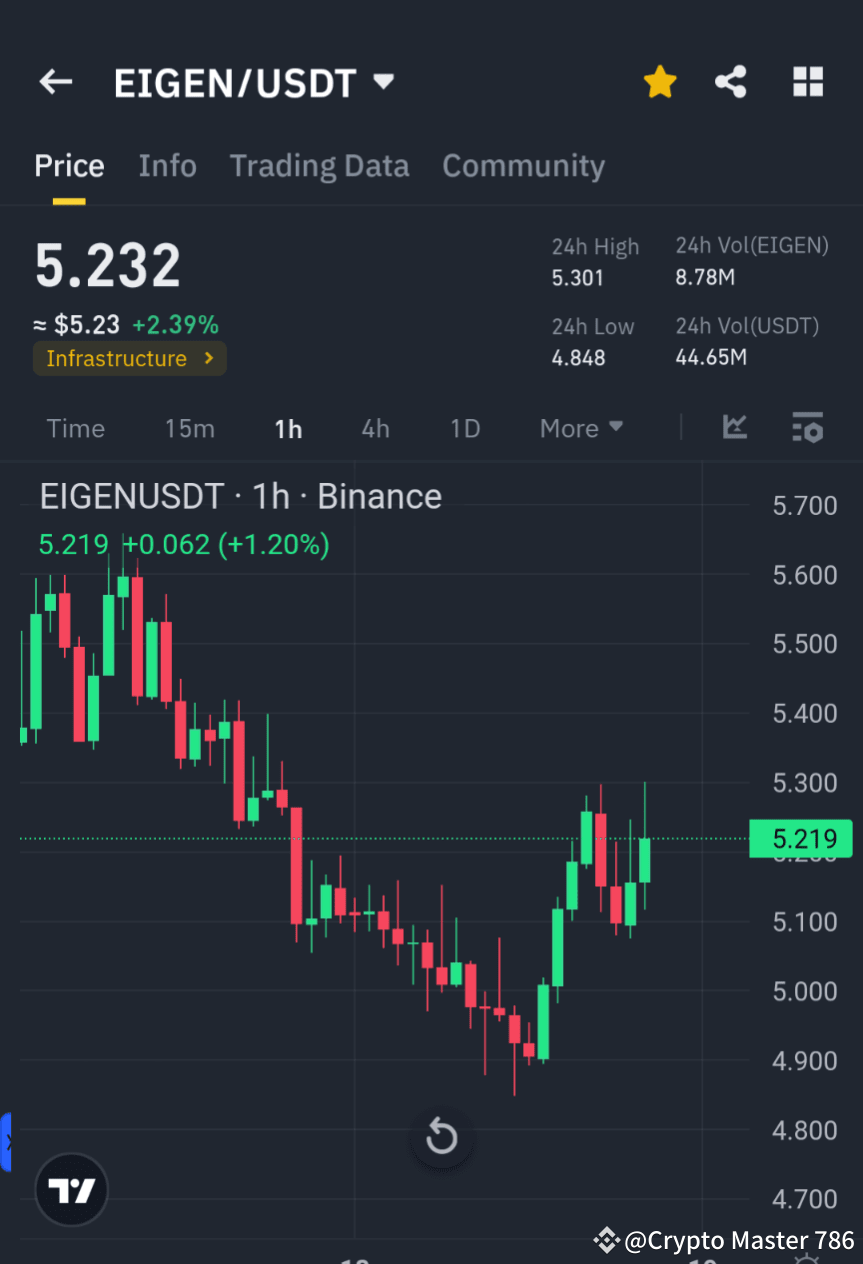Open the share icon
The width and height of the screenshot is (863, 1264).
point(731,82)
